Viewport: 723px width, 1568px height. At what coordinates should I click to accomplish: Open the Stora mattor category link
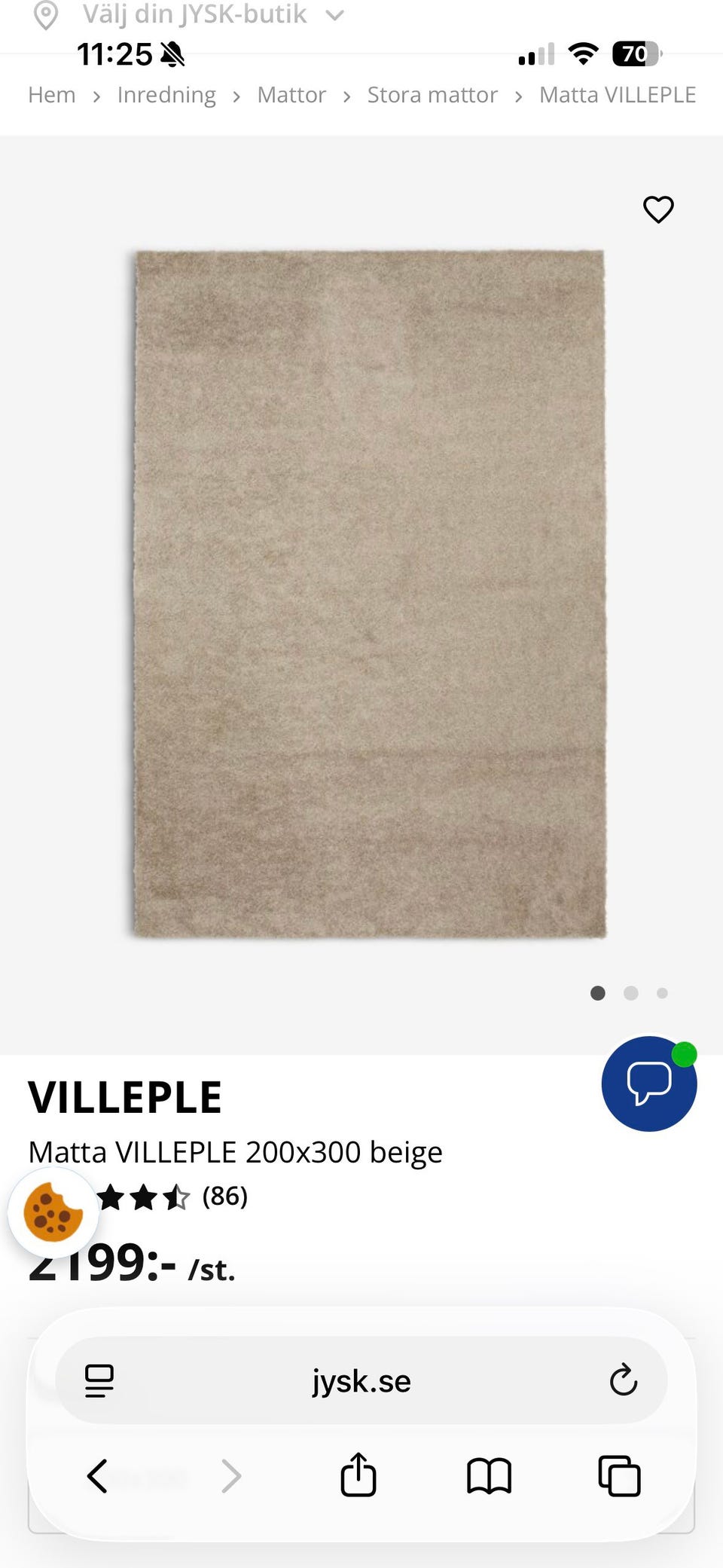click(432, 94)
